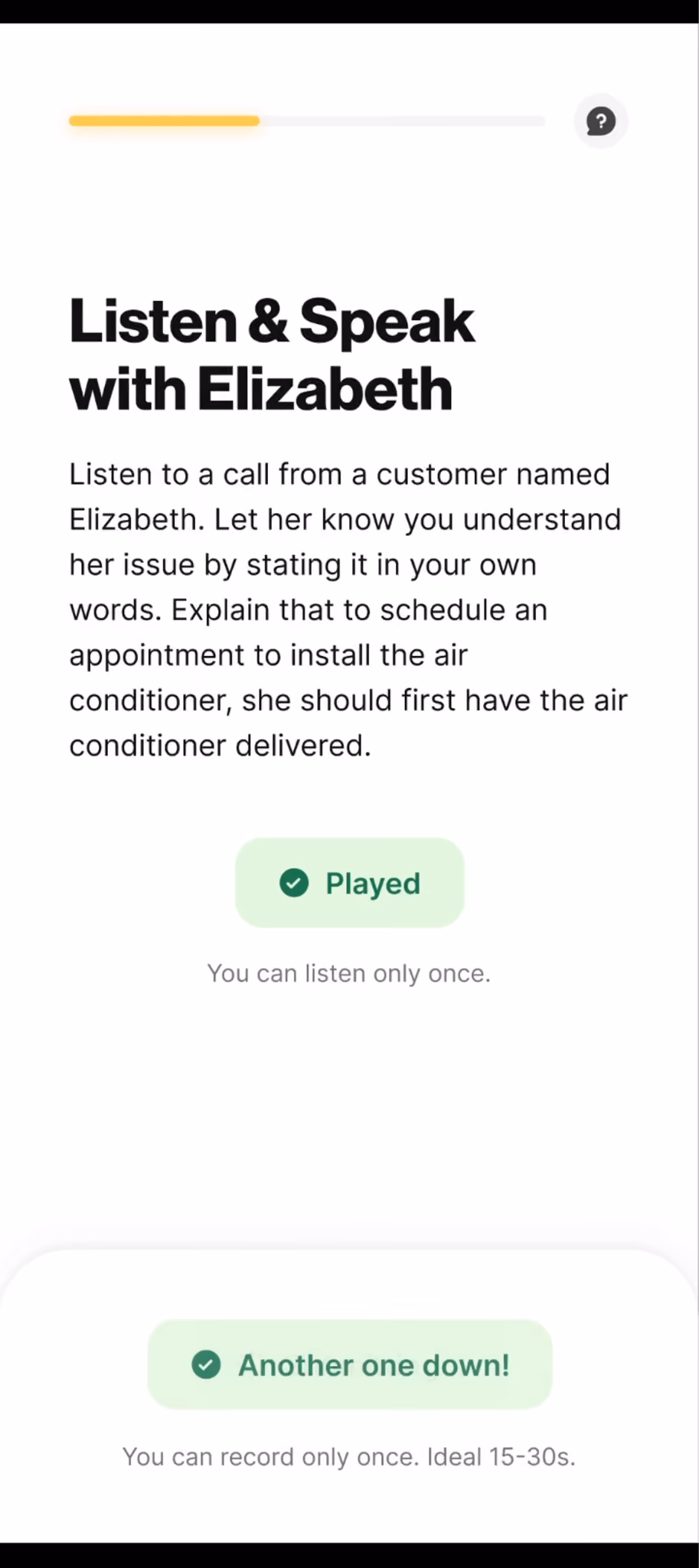699x1568 pixels.
Task: Tap the Played audio button
Action: [x=350, y=883]
